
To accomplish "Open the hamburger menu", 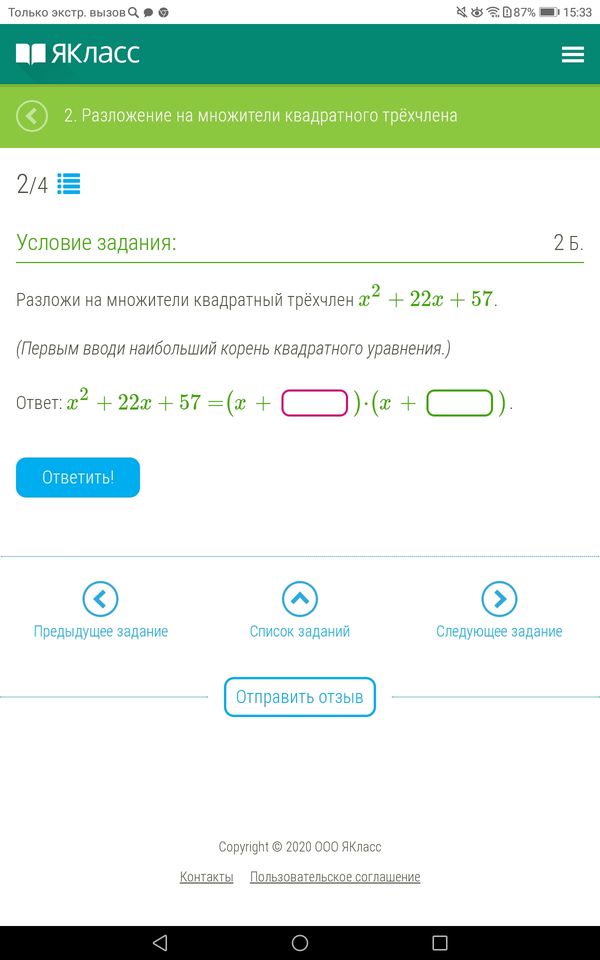I will coord(572,55).
